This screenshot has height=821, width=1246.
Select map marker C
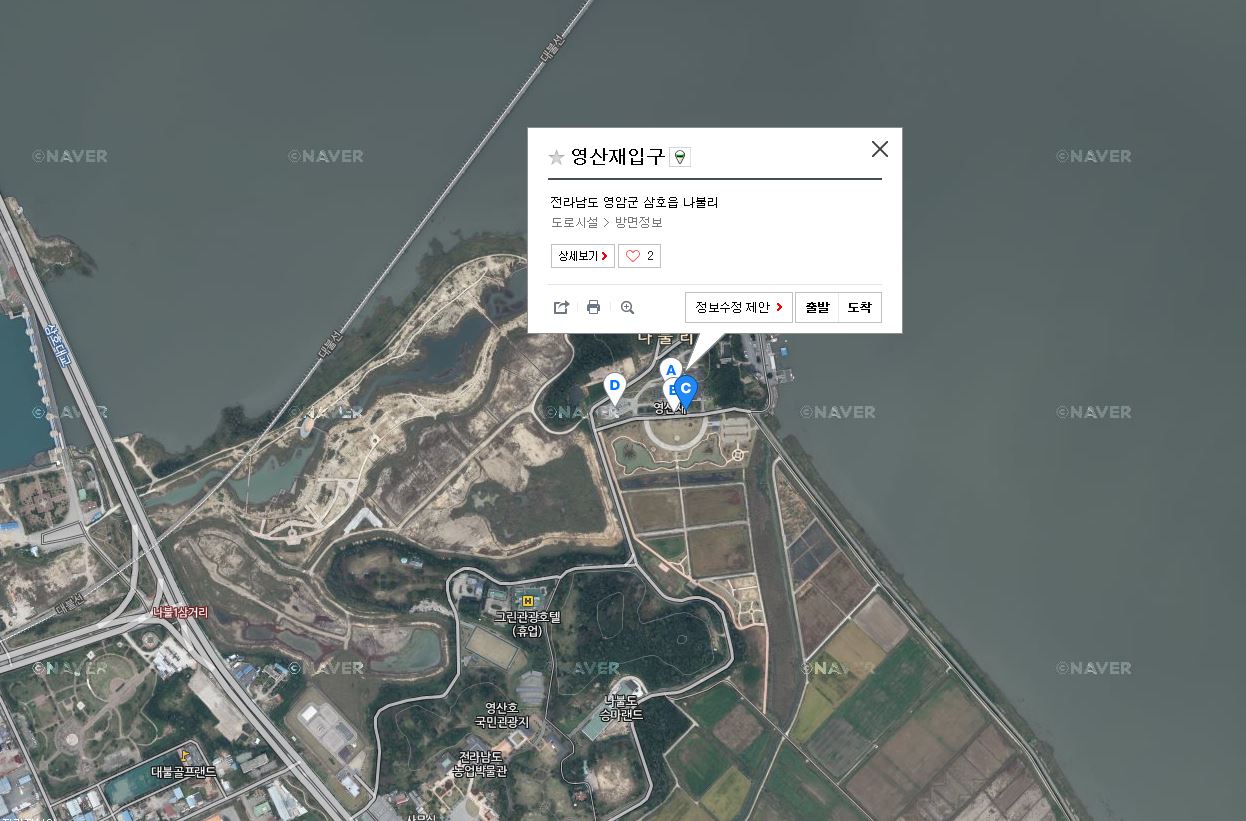pos(686,388)
